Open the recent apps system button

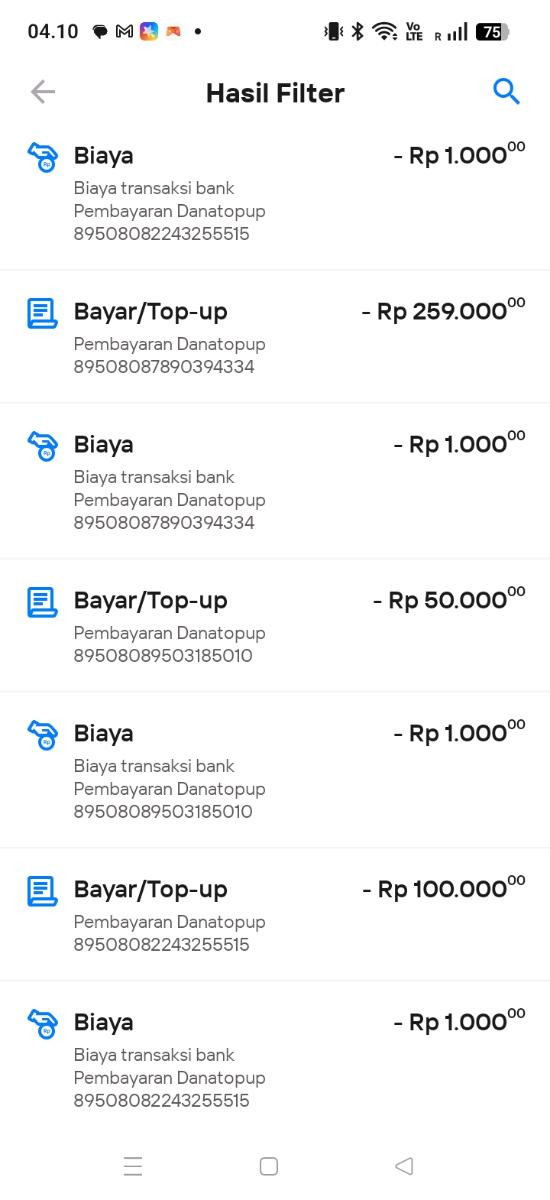pos(133,1166)
